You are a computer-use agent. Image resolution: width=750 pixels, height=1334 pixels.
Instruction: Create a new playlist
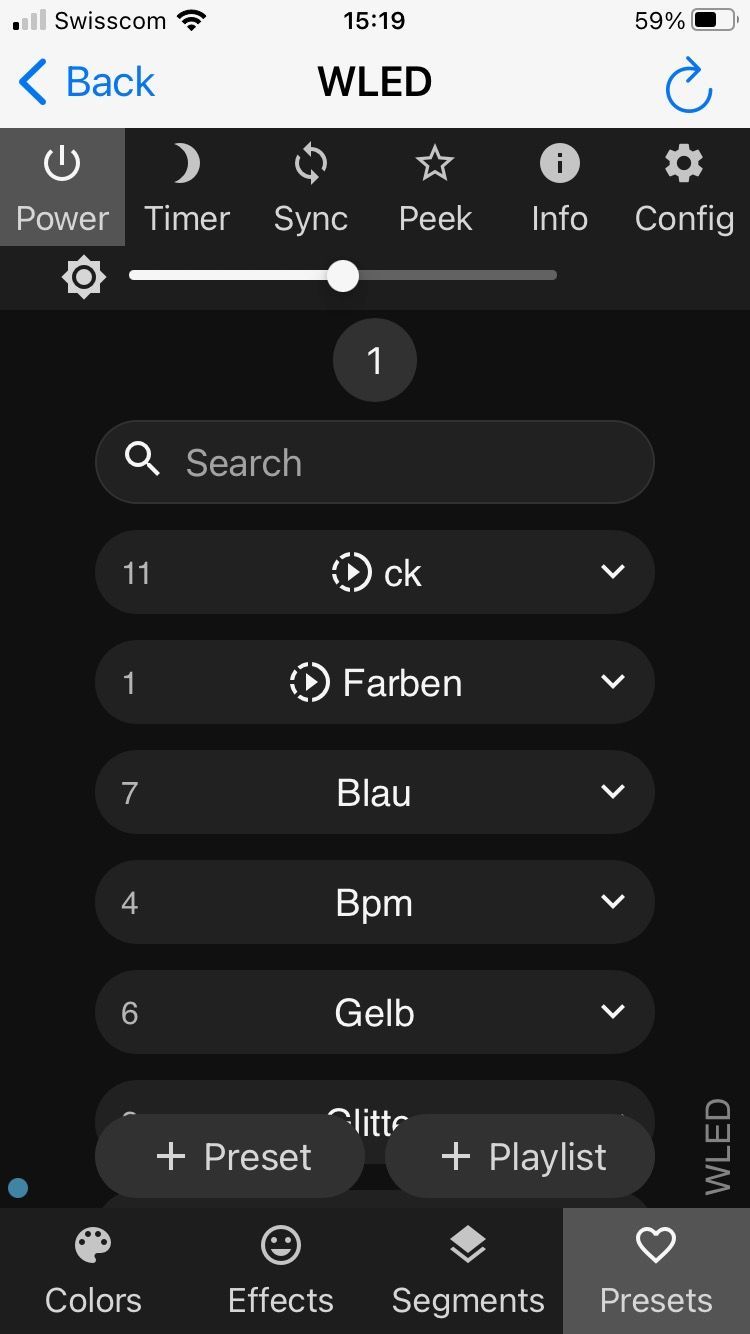(x=521, y=1157)
